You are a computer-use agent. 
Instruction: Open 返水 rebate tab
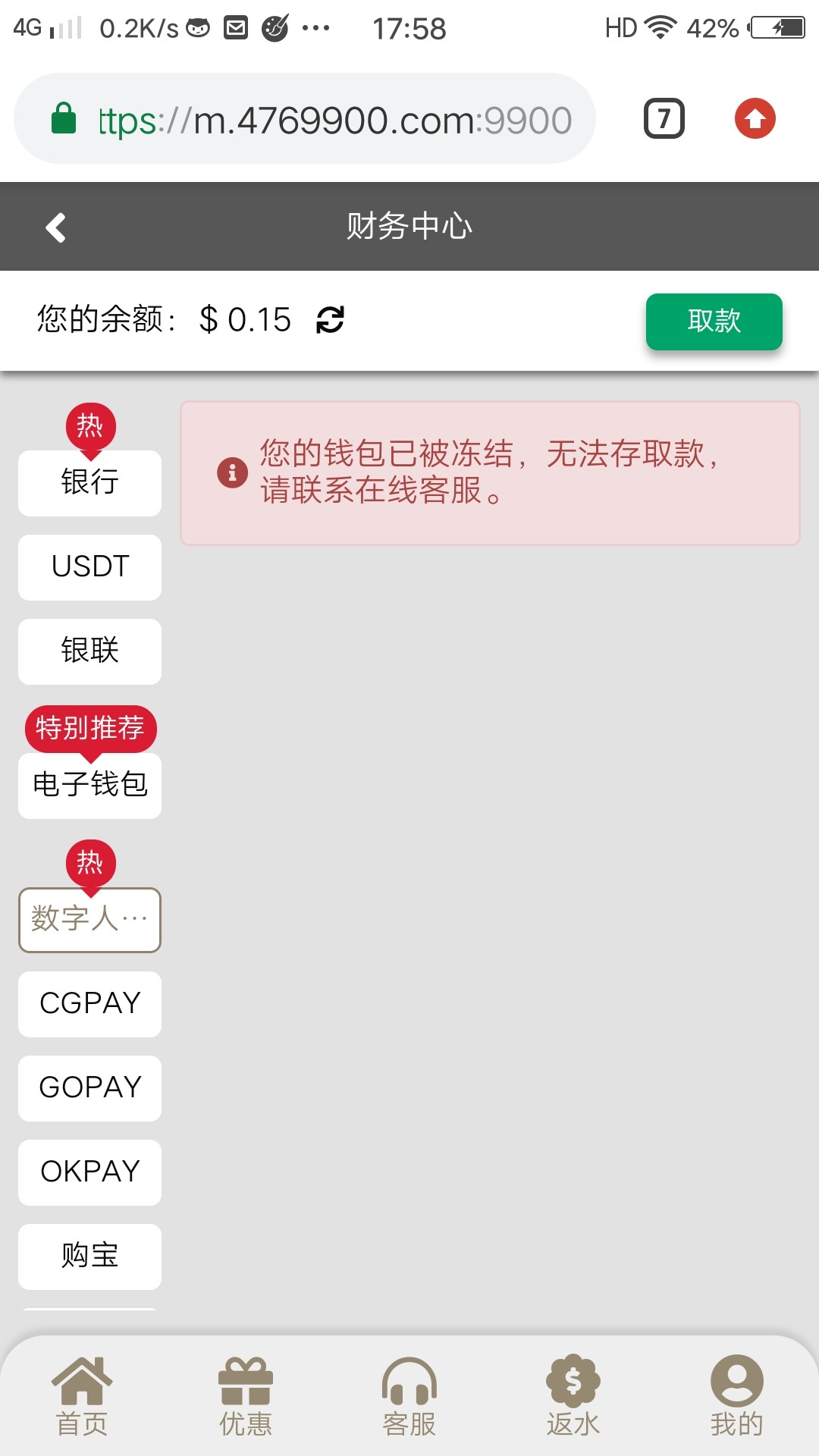tap(573, 1397)
